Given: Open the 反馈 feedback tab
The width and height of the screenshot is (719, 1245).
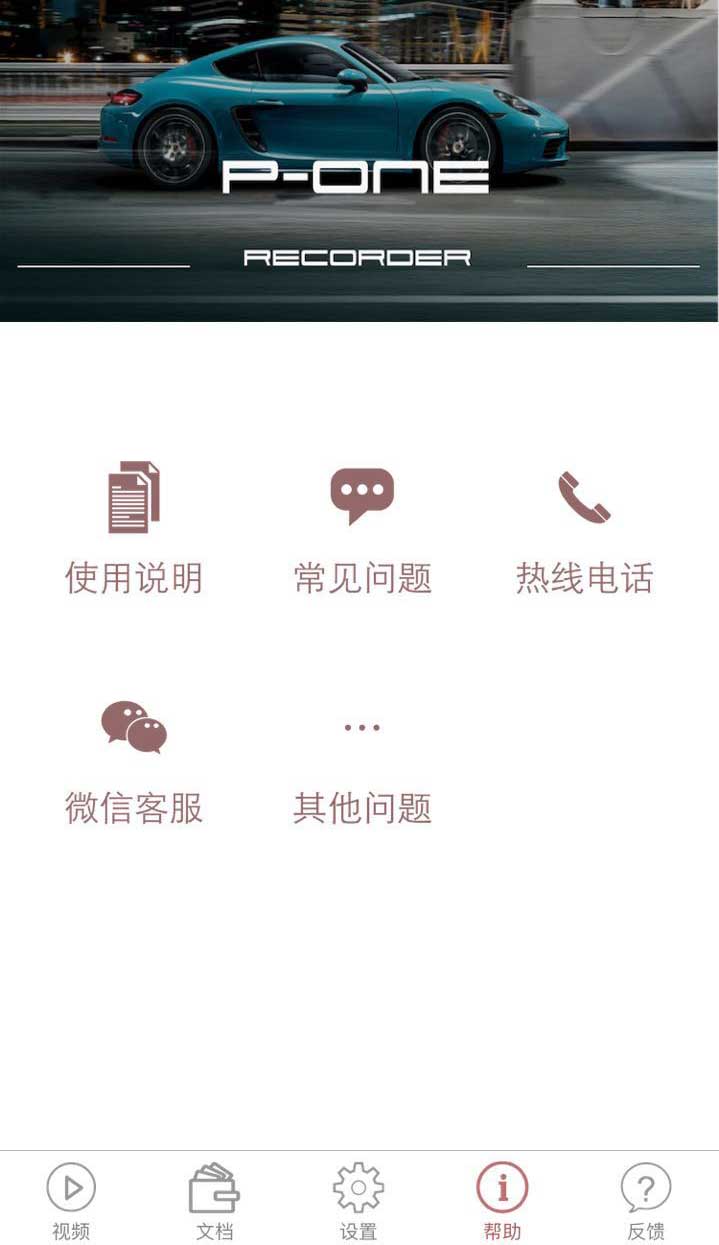Looking at the screenshot, I should coord(646,1200).
